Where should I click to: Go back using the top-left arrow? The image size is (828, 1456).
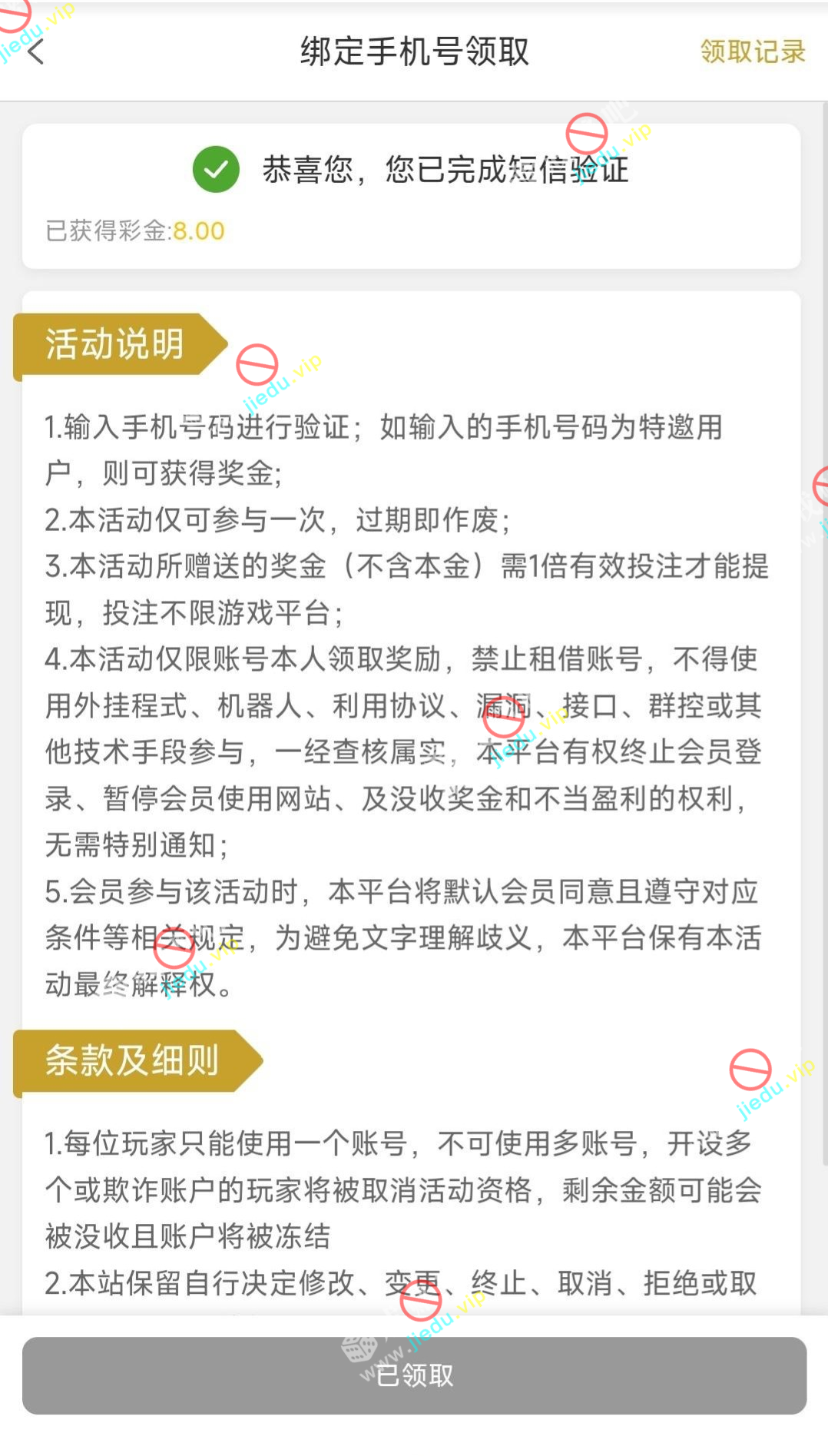click(x=35, y=52)
